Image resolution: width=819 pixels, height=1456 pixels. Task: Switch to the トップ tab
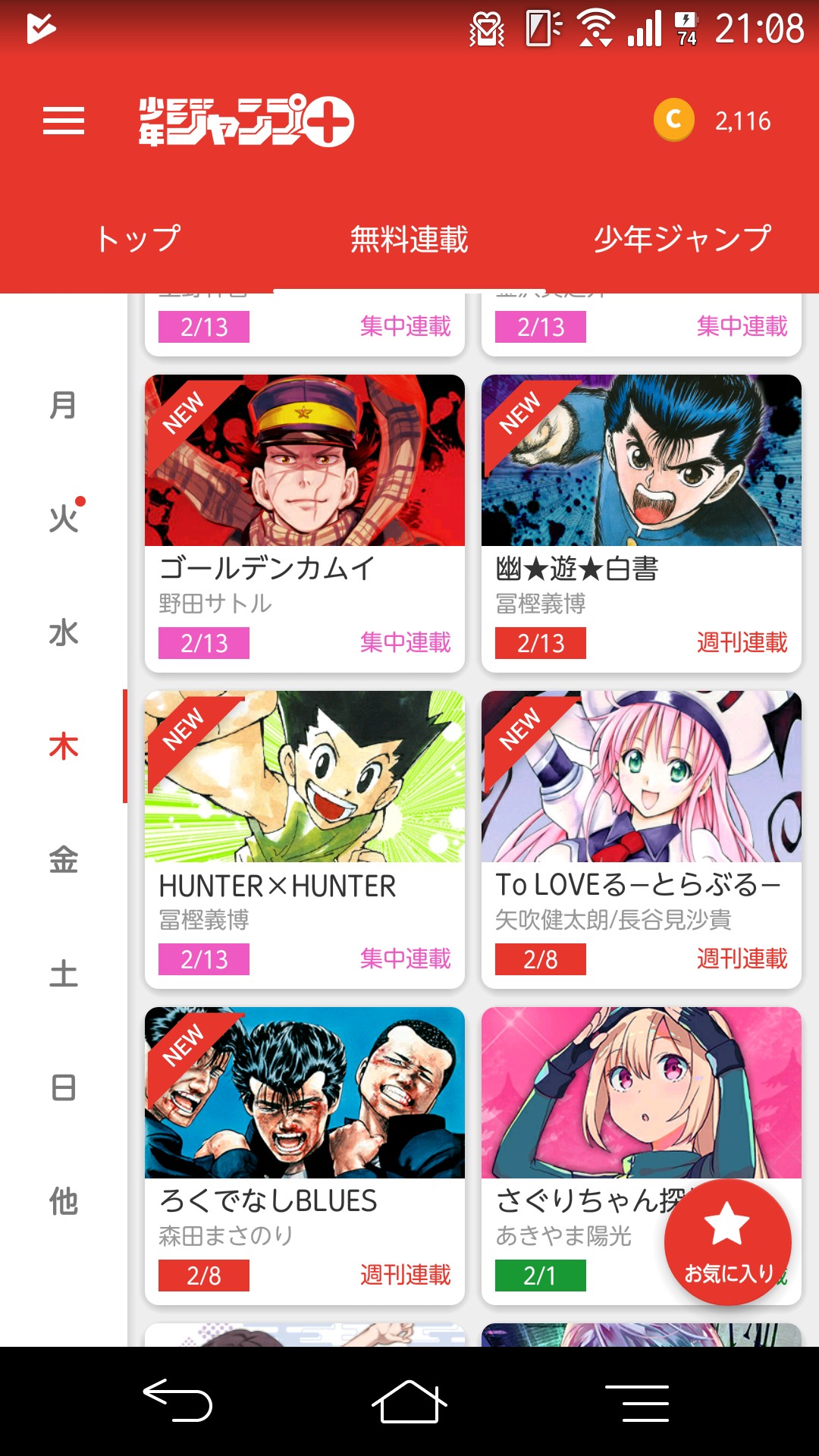pos(138,239)
